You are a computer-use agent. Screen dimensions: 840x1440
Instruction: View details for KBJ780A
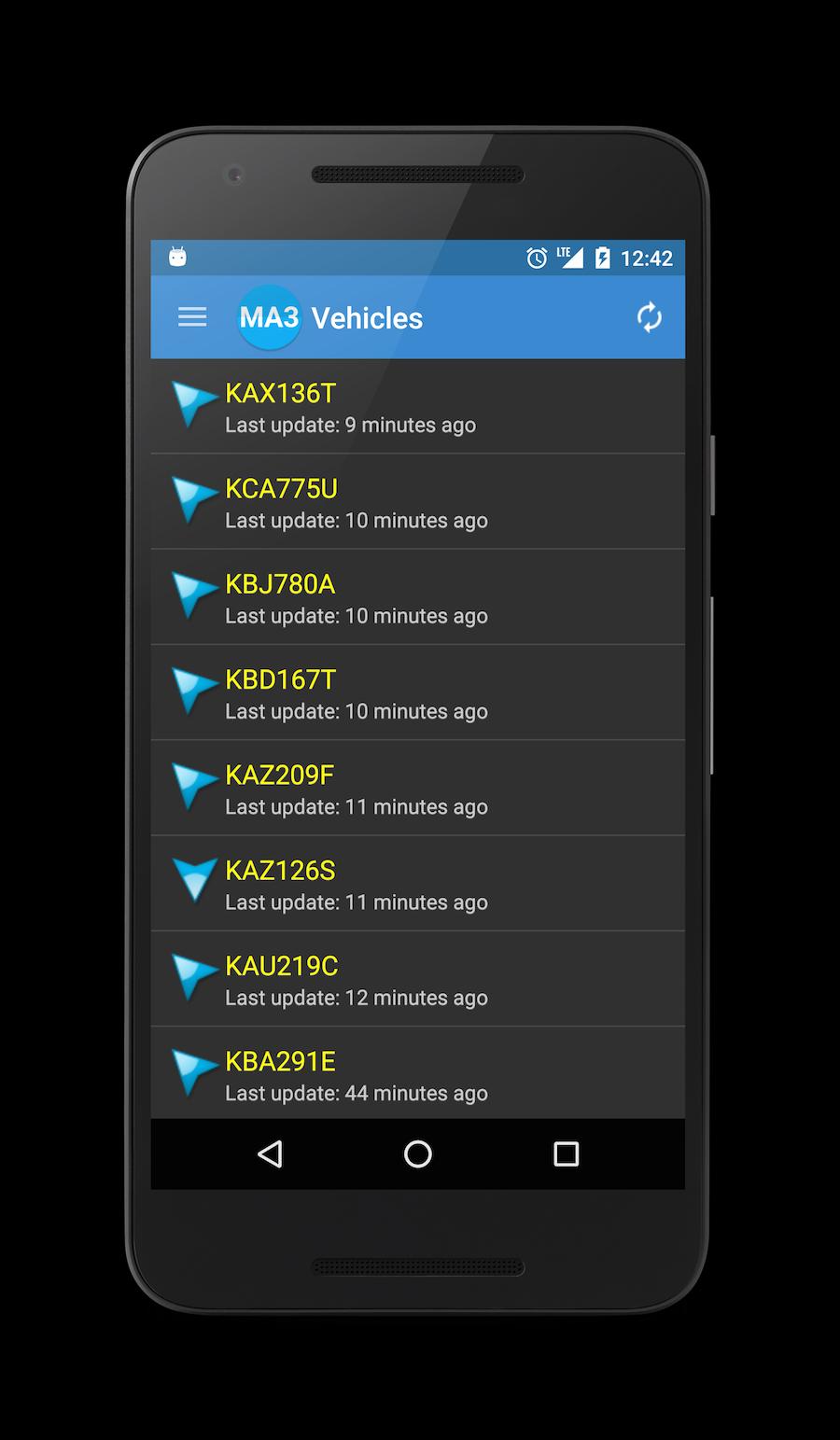[417, 597]
